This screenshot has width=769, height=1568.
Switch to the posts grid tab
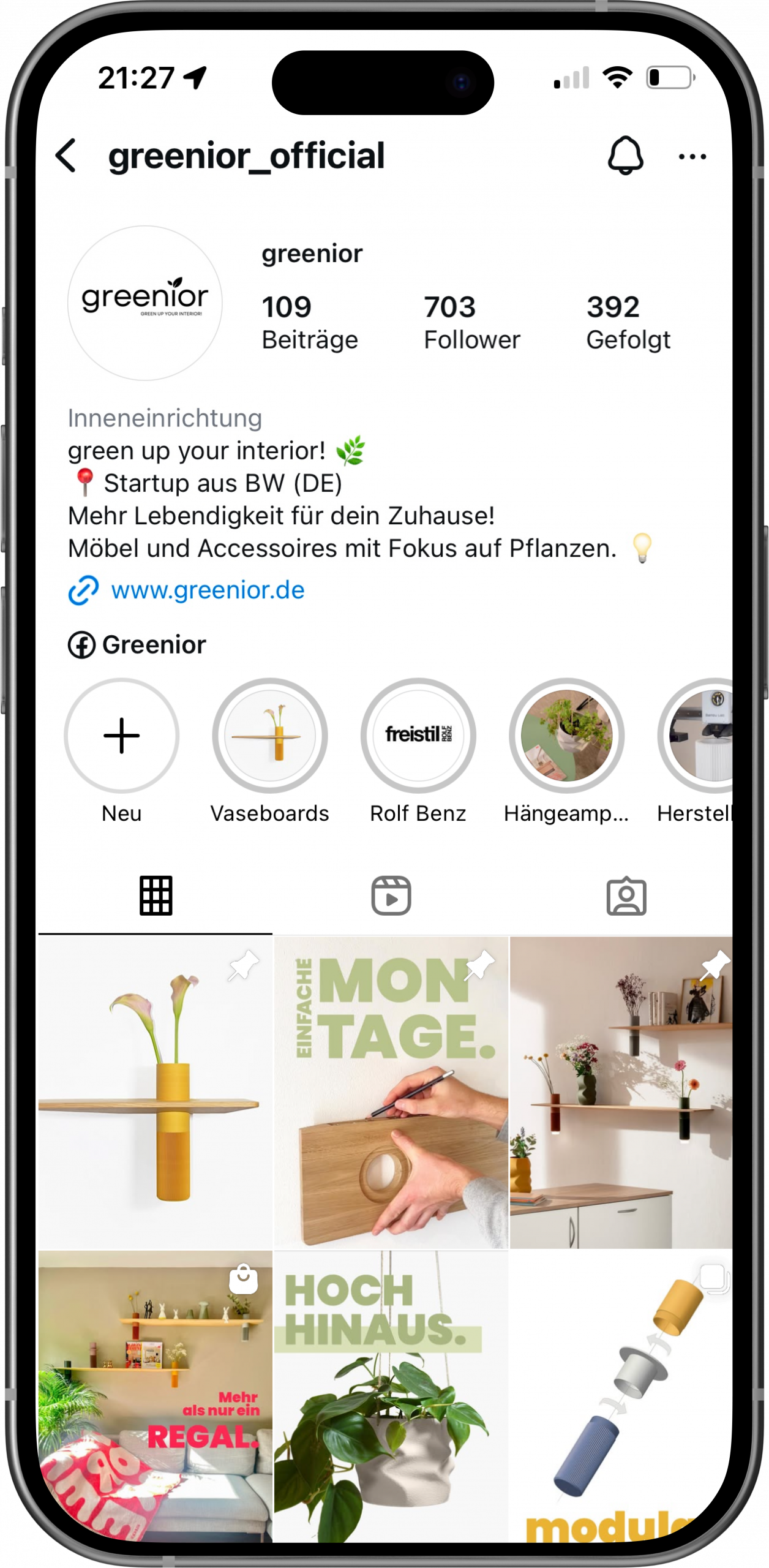coord(156,895)
